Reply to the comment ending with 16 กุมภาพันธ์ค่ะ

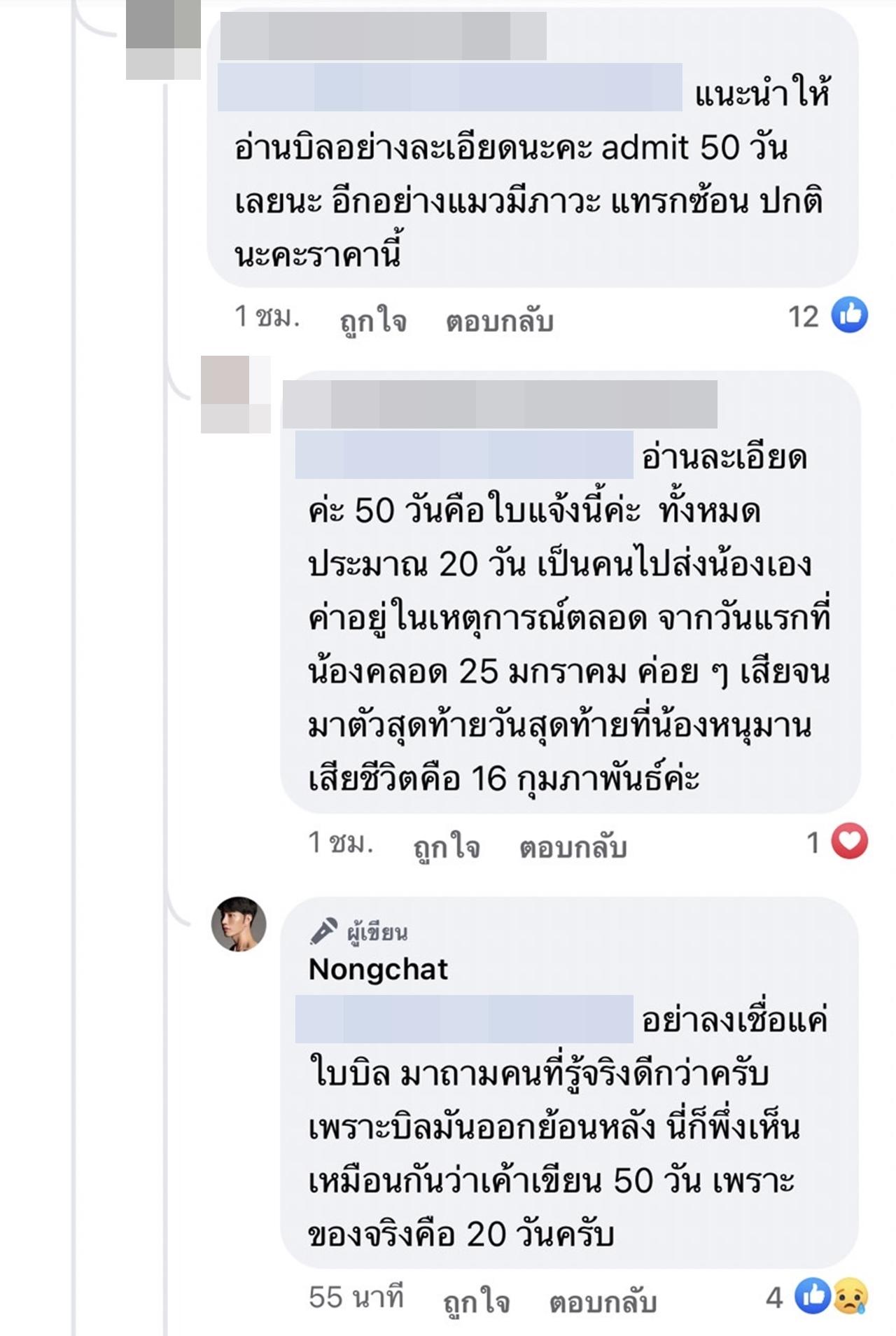(573, 847)
